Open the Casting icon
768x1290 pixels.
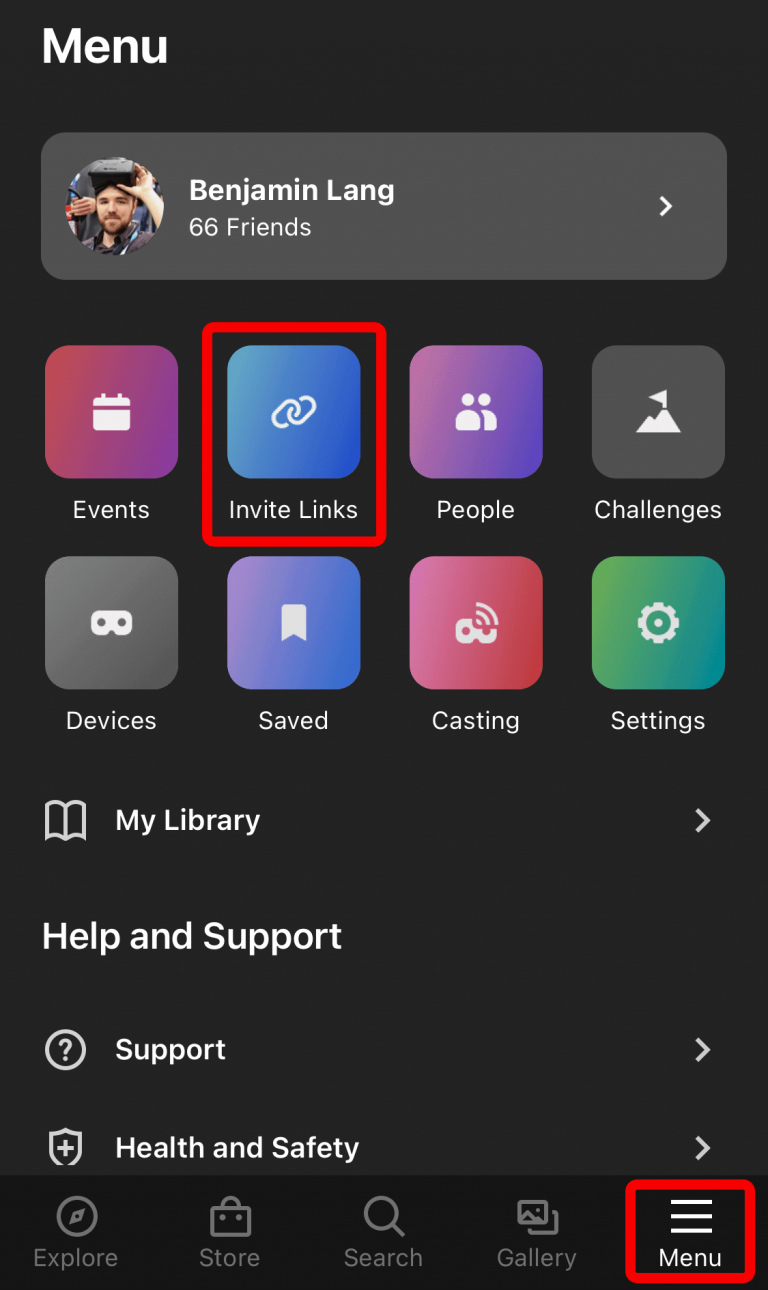(x=475, y=622)
